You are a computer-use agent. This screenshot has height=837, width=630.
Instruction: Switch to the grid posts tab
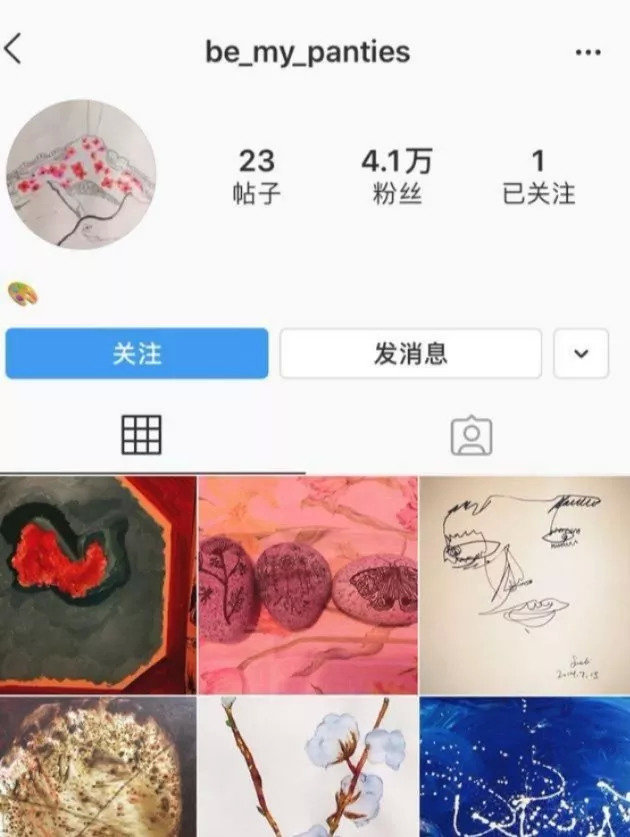141,435
